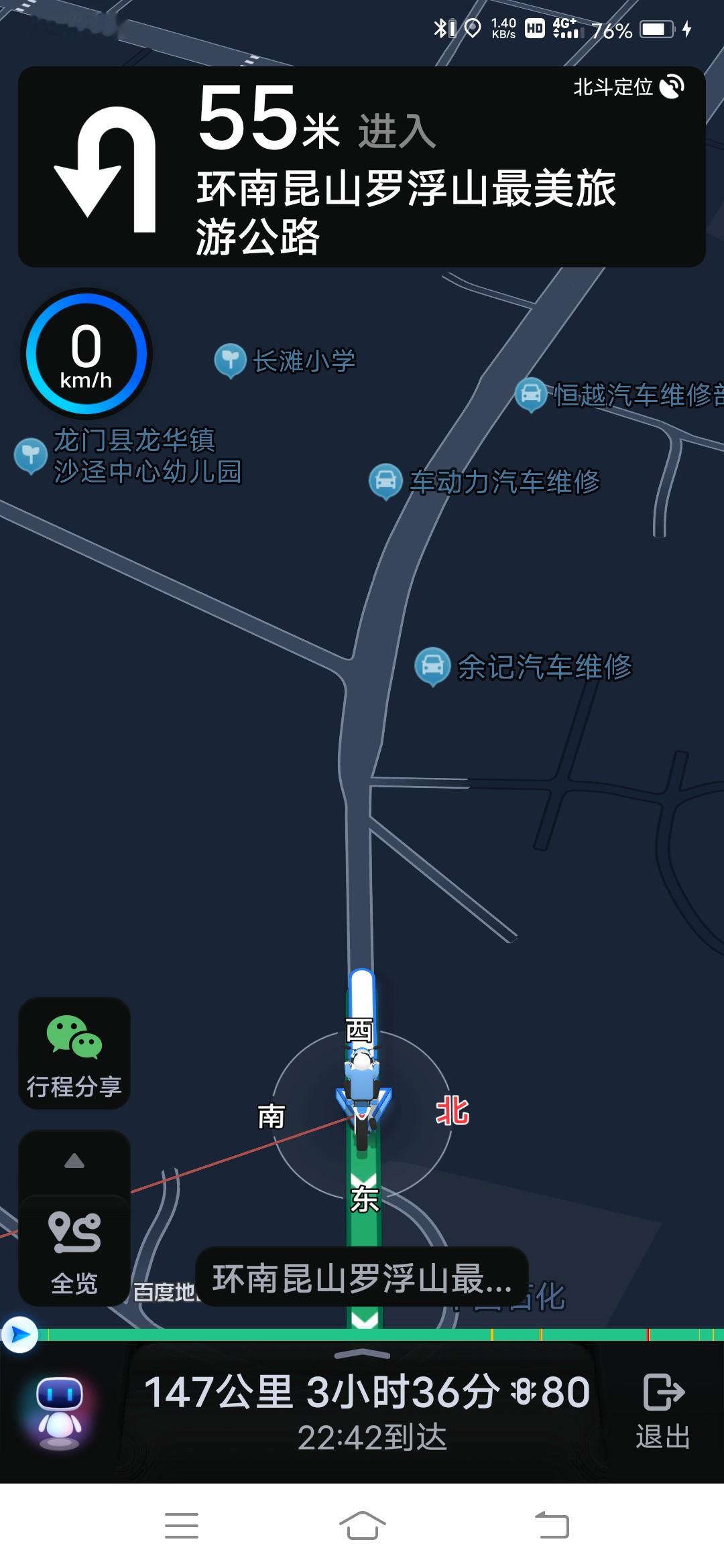This screenshot has width=724, height=1568.
Task: Tap the 北斗定位 satellite positioning indicator
Action: point(628,87)
